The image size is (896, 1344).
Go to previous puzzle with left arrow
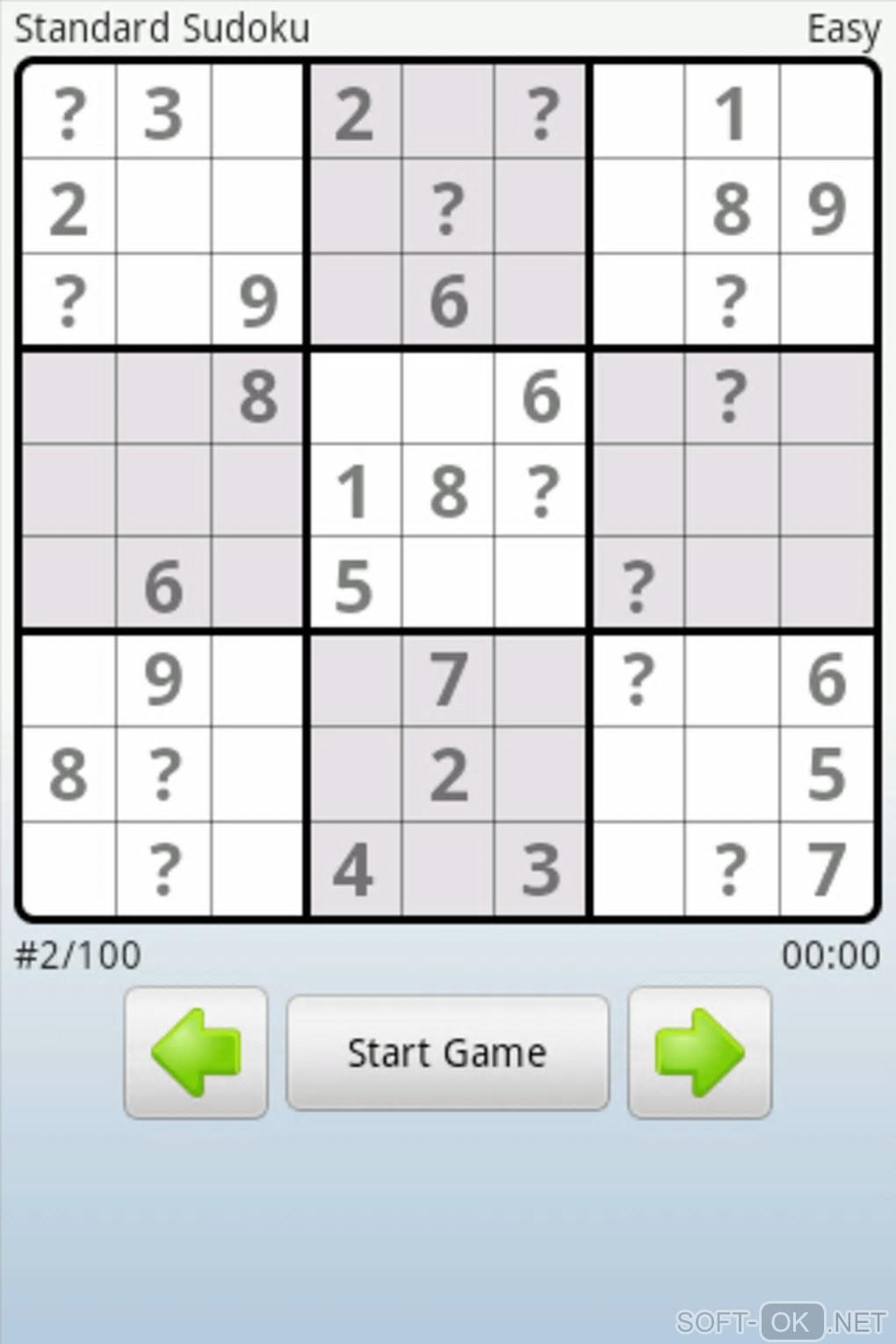(196, 1052)
